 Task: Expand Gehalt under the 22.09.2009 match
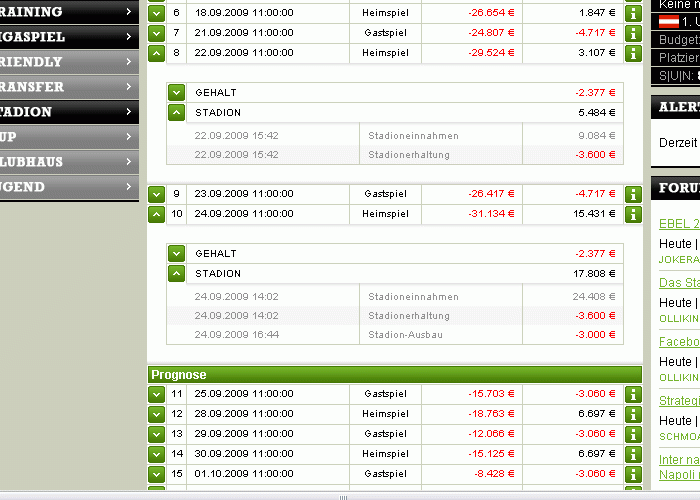click(x=177, y=92)
